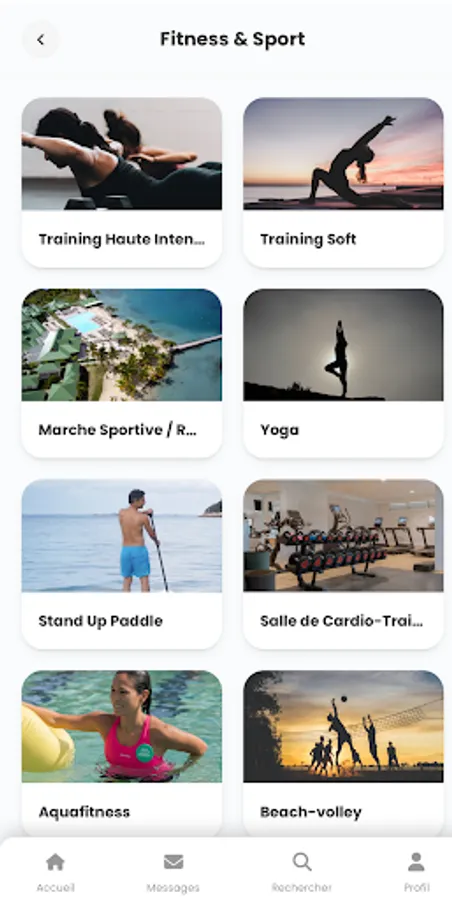Go to the Rechercher tab
The image size is (452, 900).
tap(302, 872)
